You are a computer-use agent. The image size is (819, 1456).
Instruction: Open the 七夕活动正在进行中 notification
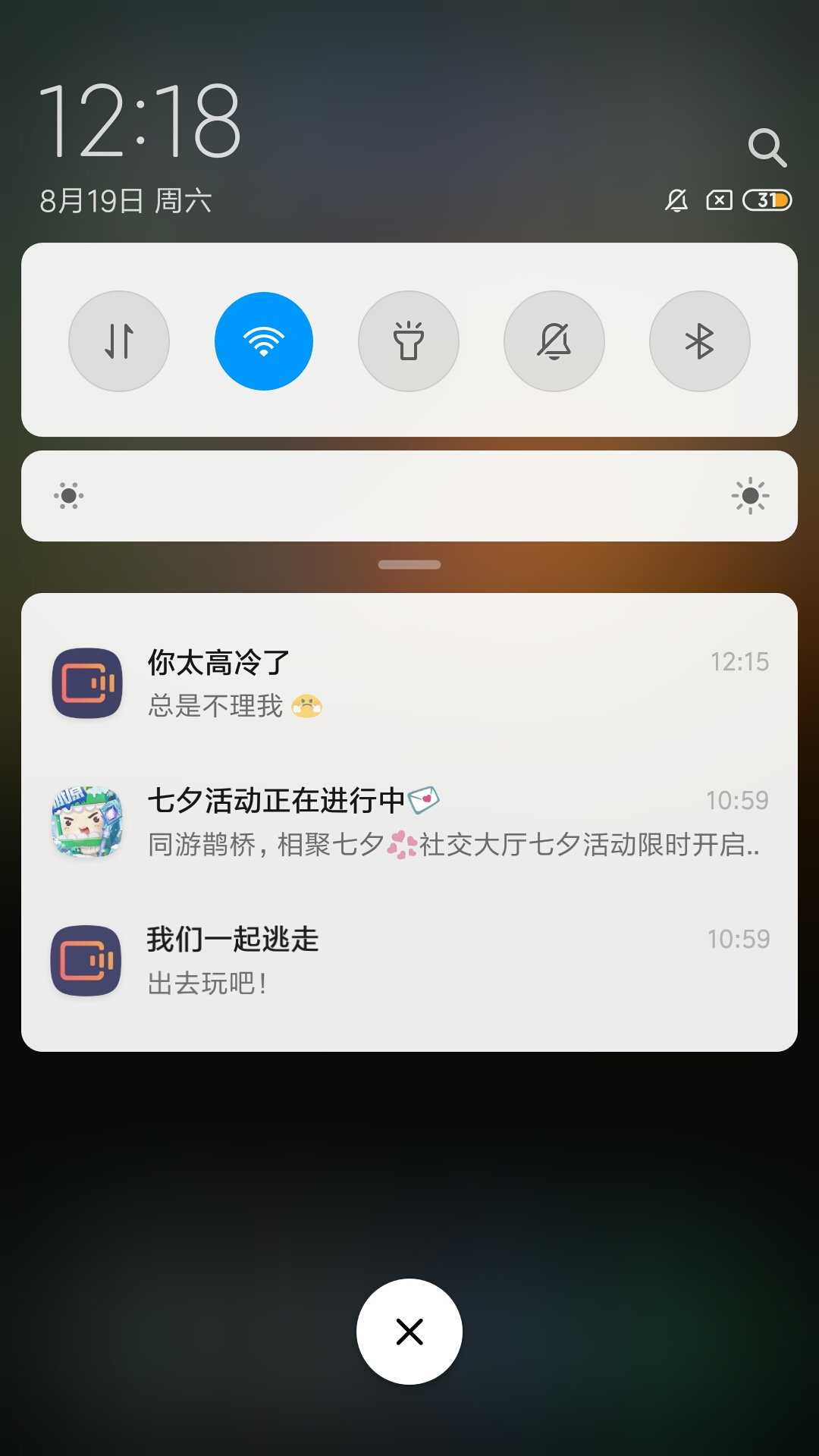click(409, 822)
